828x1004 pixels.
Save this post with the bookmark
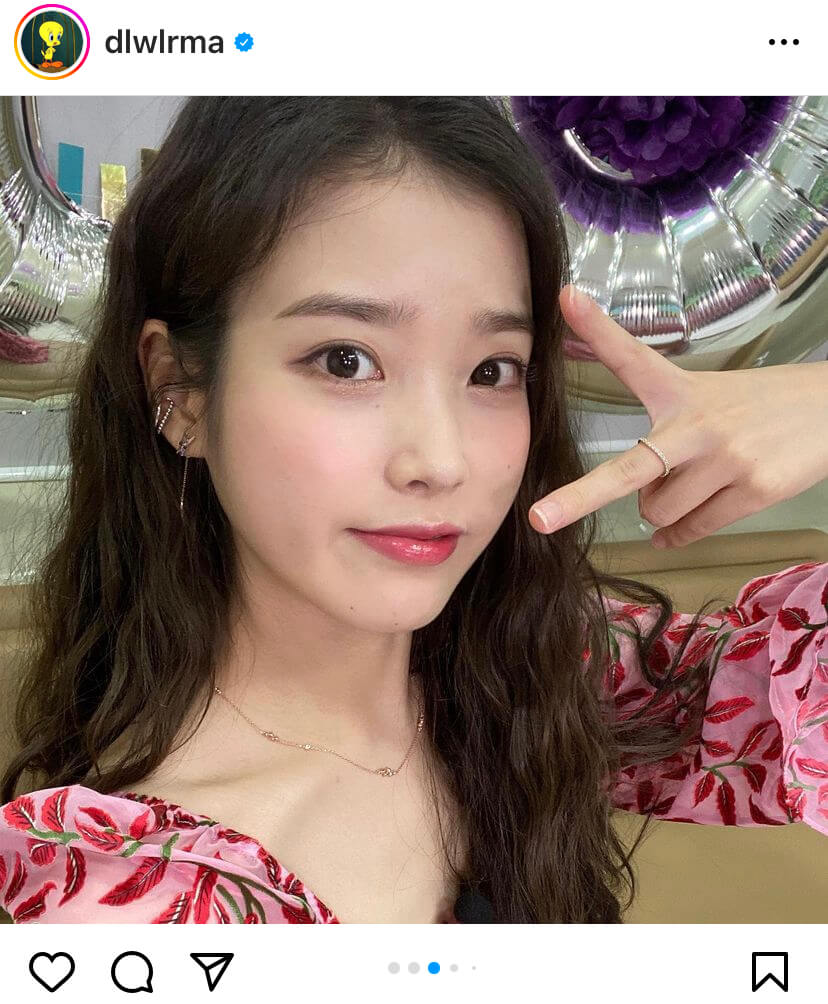(769, 970)
